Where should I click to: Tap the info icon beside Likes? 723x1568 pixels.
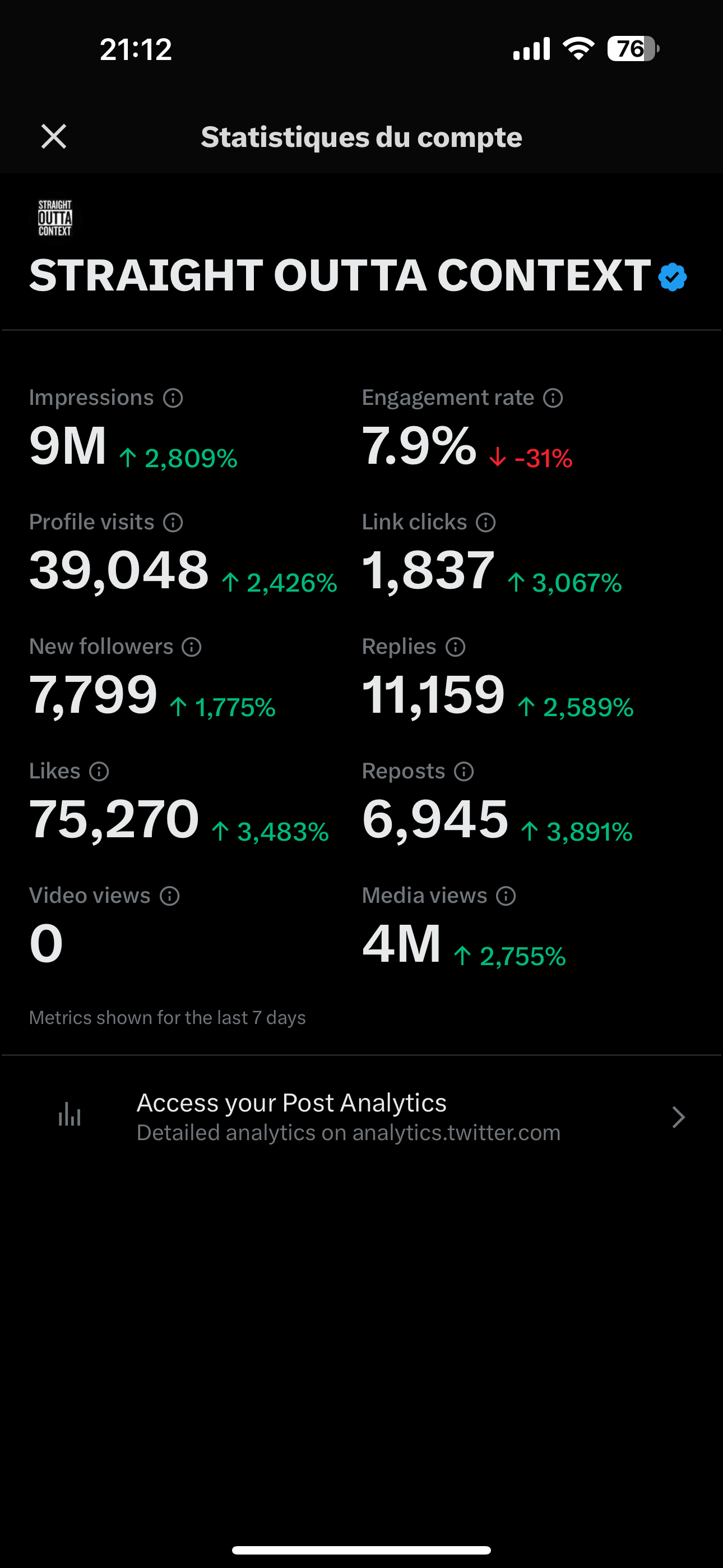point(99,772)
